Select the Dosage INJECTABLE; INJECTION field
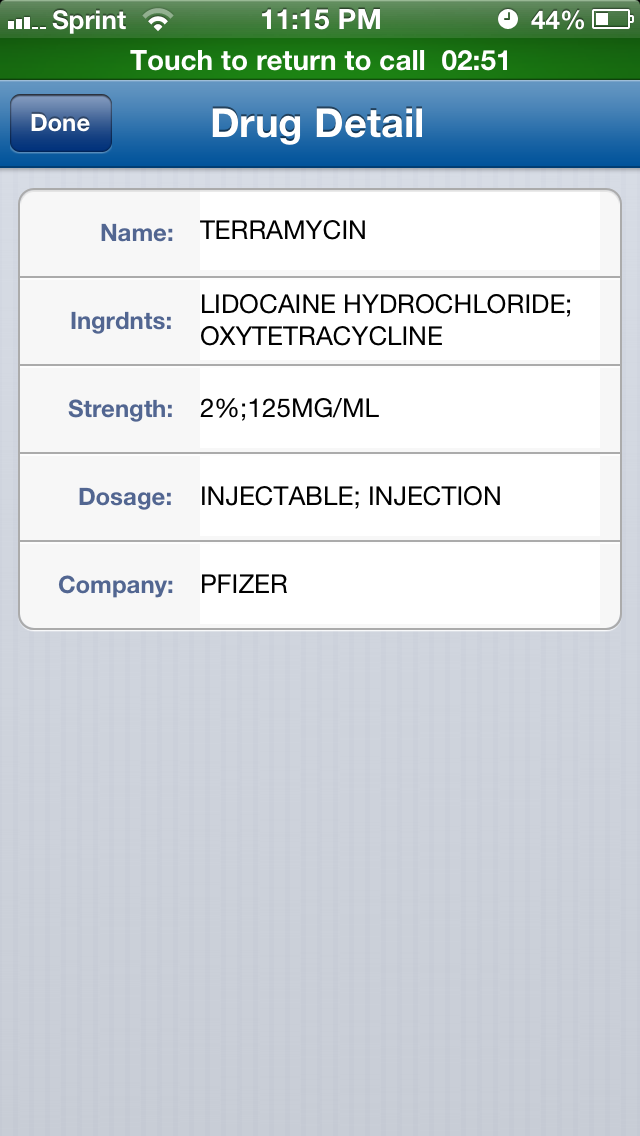 click(399, 497)
